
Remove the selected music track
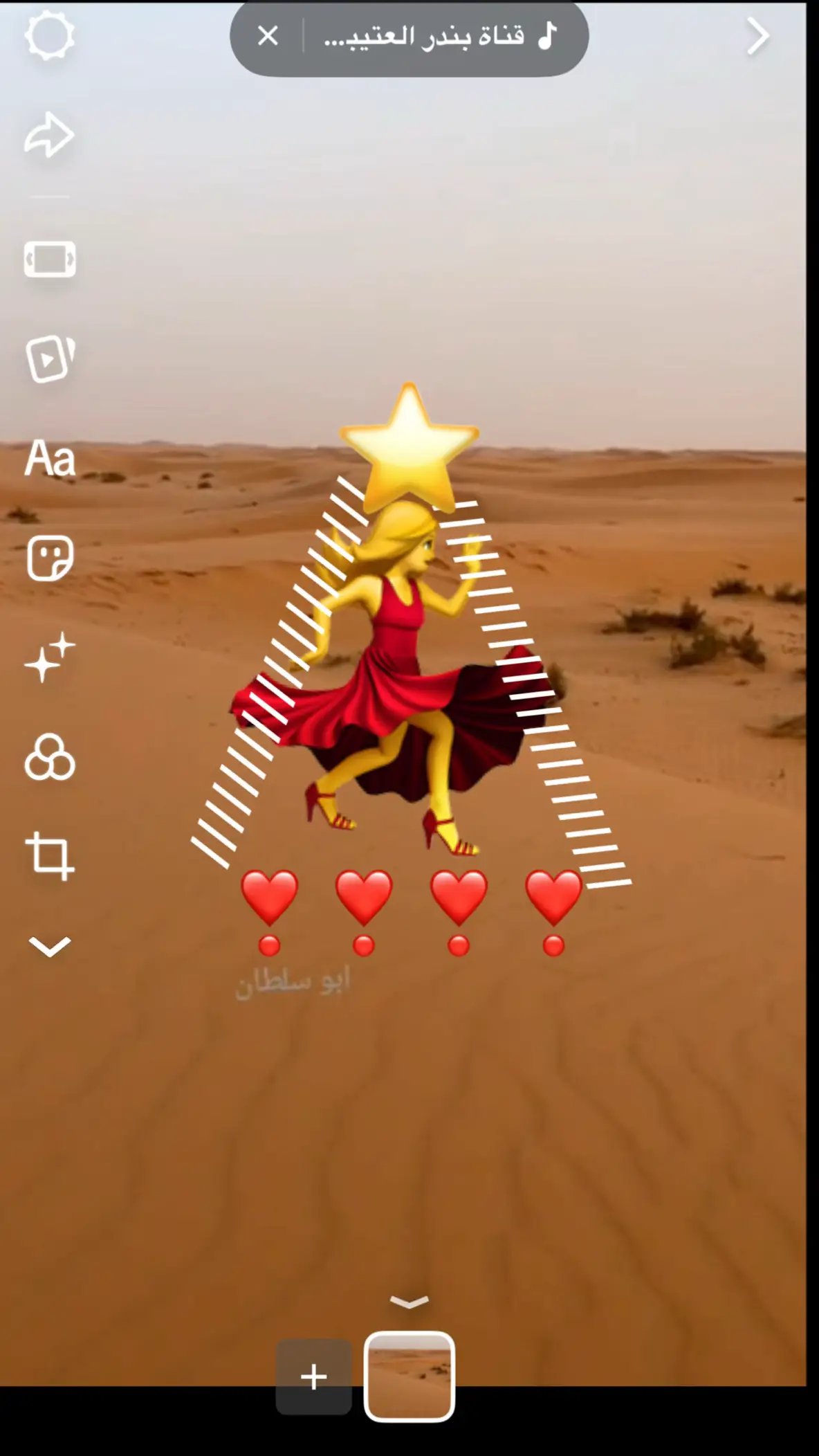pyautogui.click(x=268, y=35)
